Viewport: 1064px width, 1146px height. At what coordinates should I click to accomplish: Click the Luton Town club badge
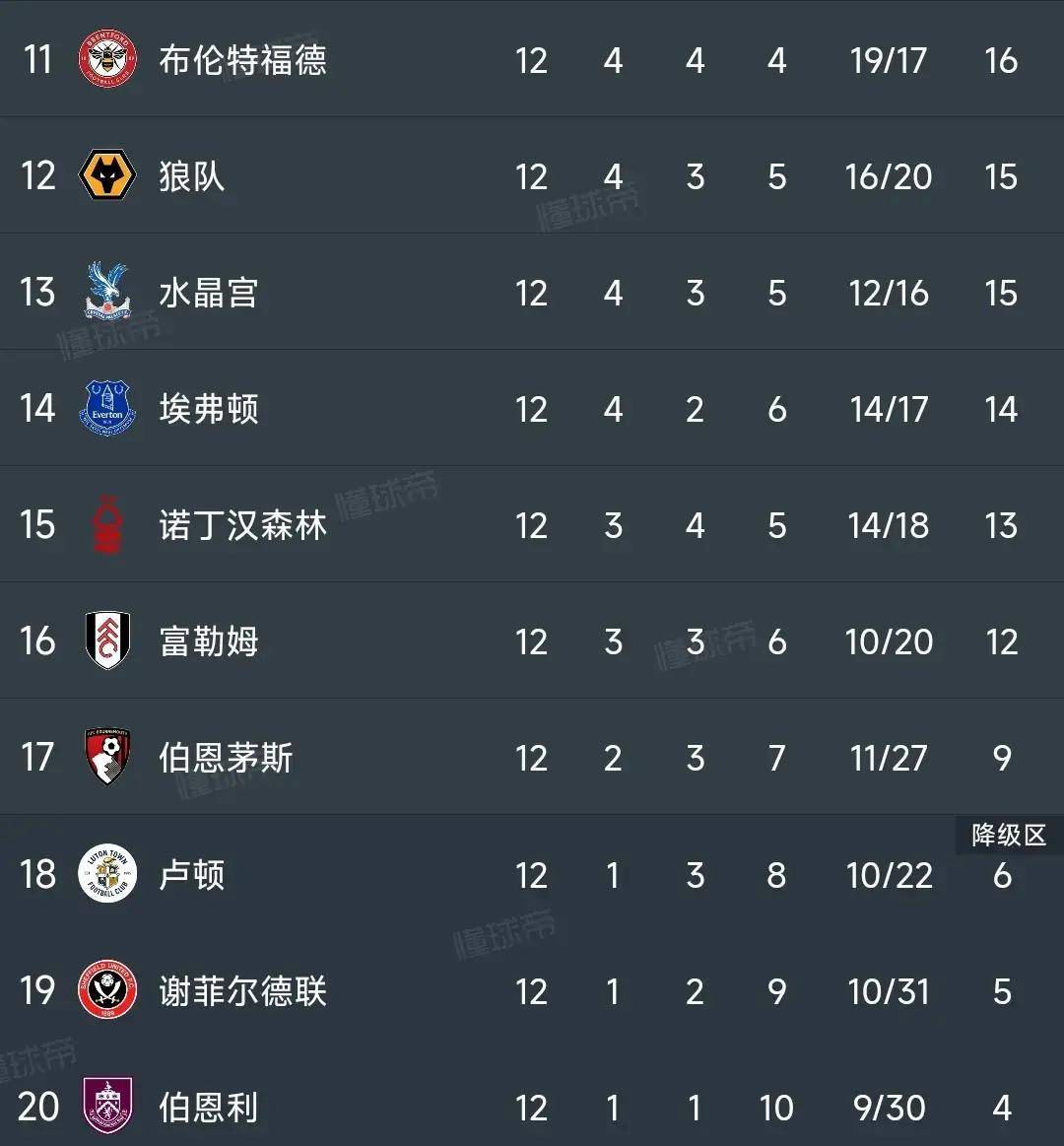coord(108,874)
